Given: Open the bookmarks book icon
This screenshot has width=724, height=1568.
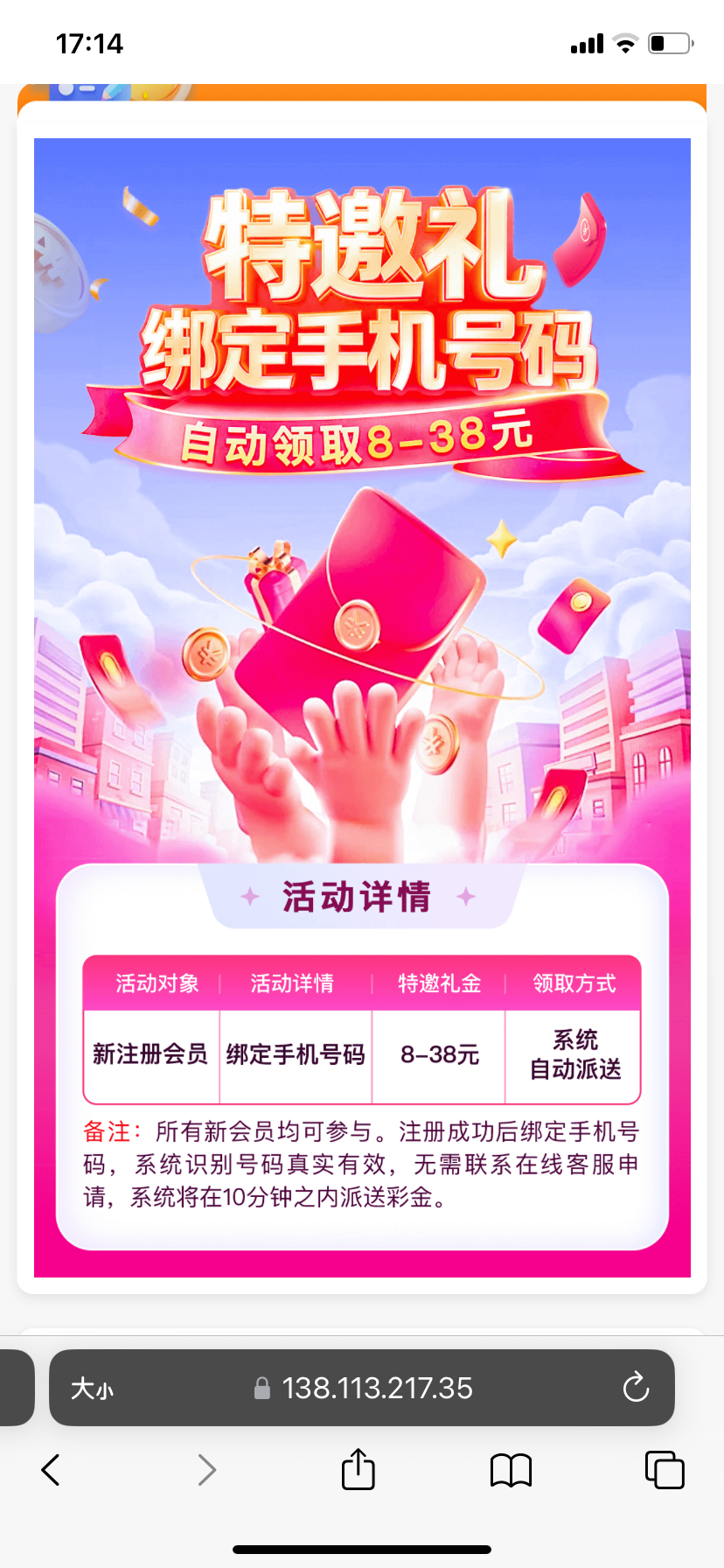Looking at the screenshot, I should 511,1470.
